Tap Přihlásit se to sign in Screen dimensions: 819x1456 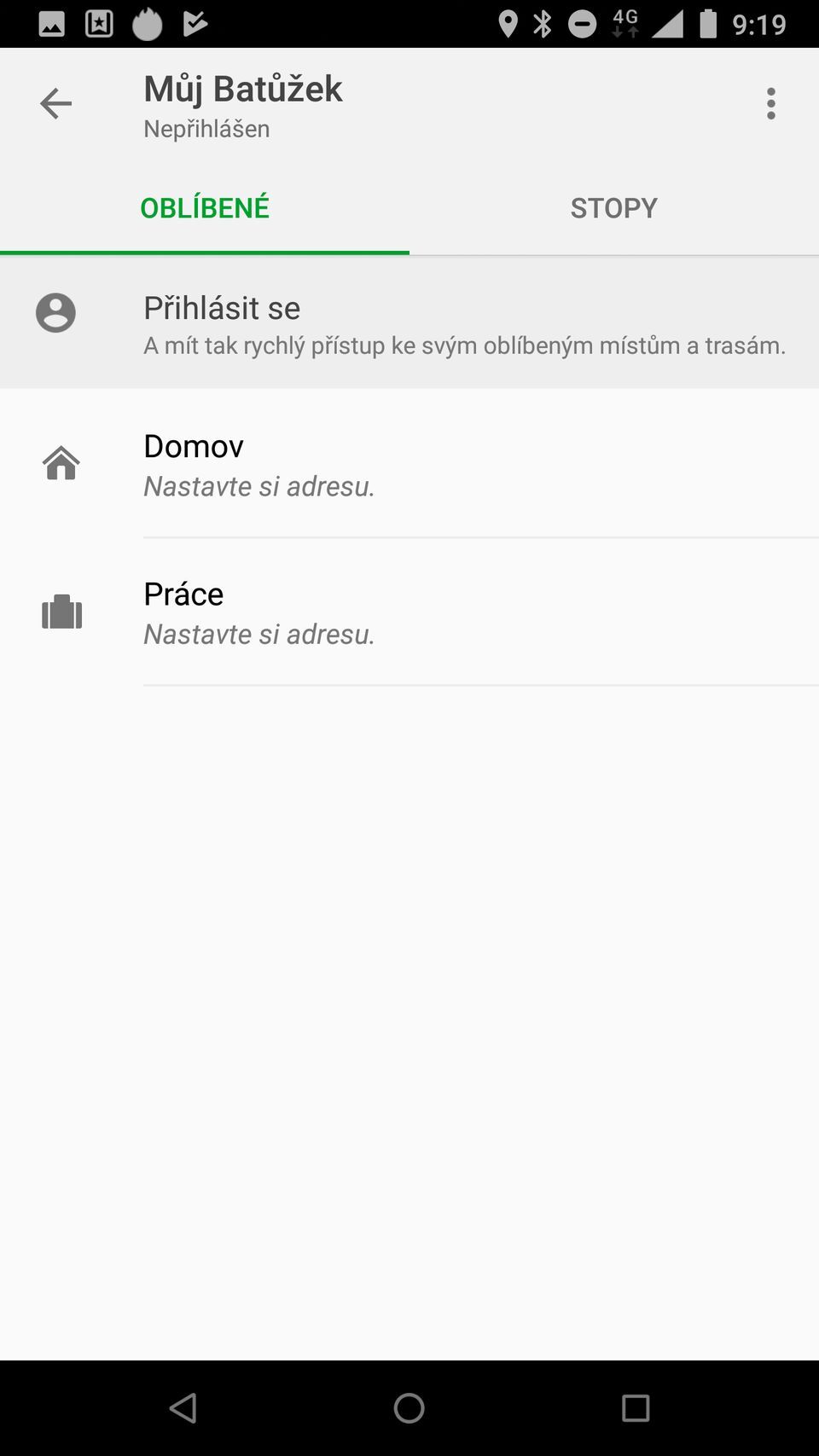(221, 308)
